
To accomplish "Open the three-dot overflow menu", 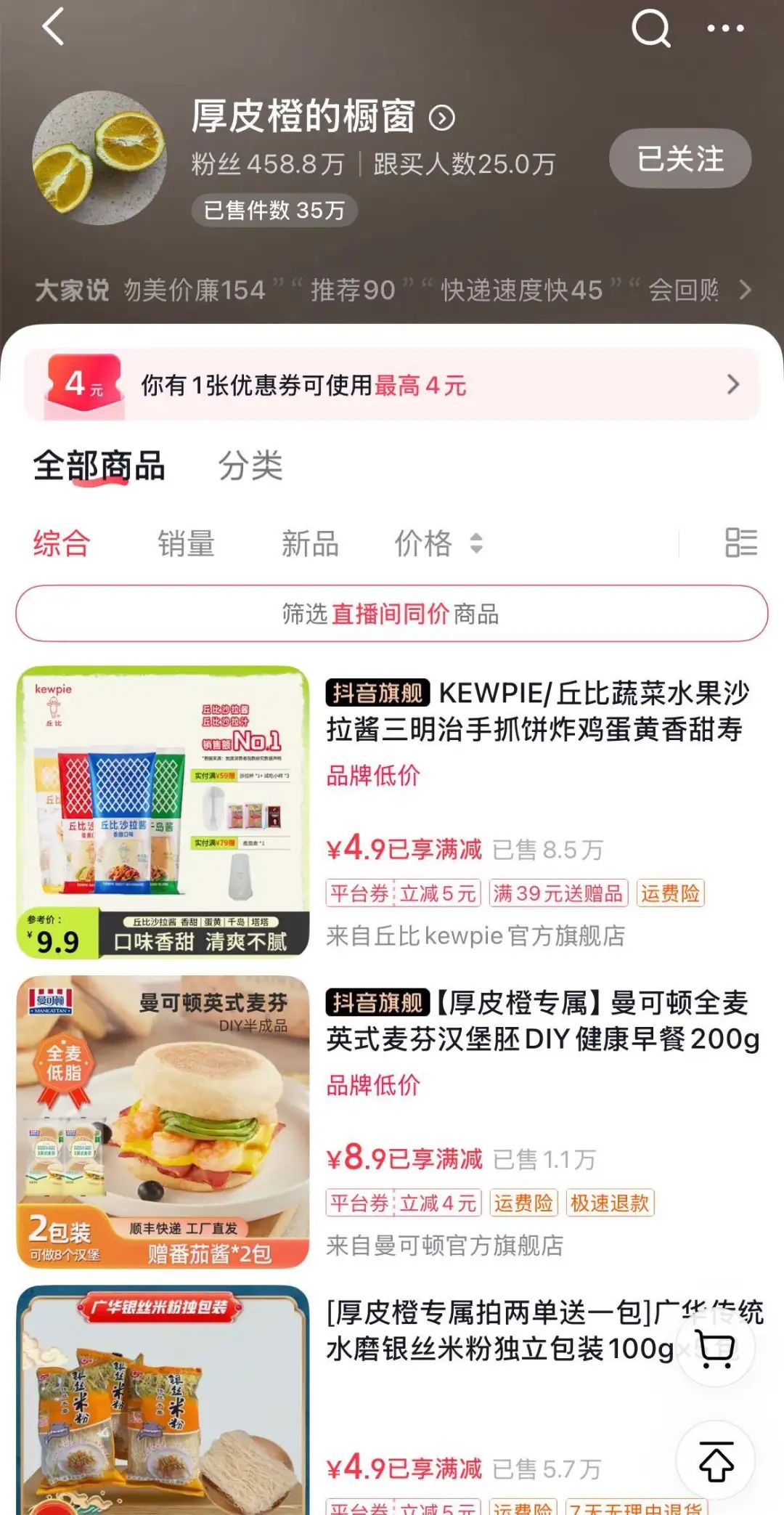I will click(x=725, y=29).
